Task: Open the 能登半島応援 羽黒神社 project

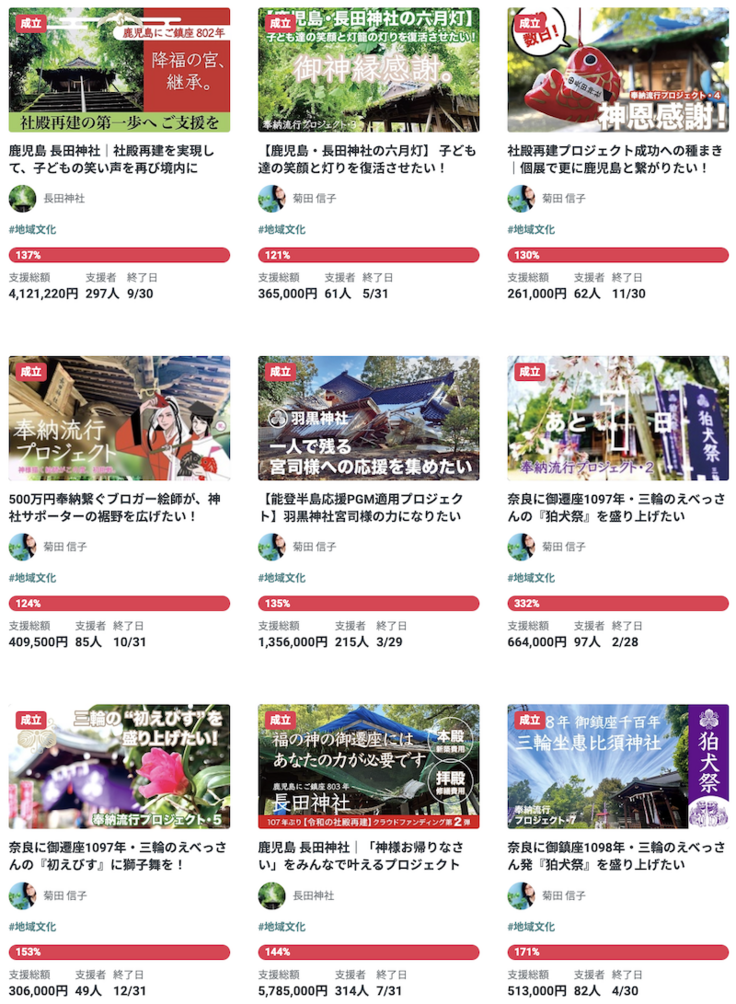Action: click(368, 506)
